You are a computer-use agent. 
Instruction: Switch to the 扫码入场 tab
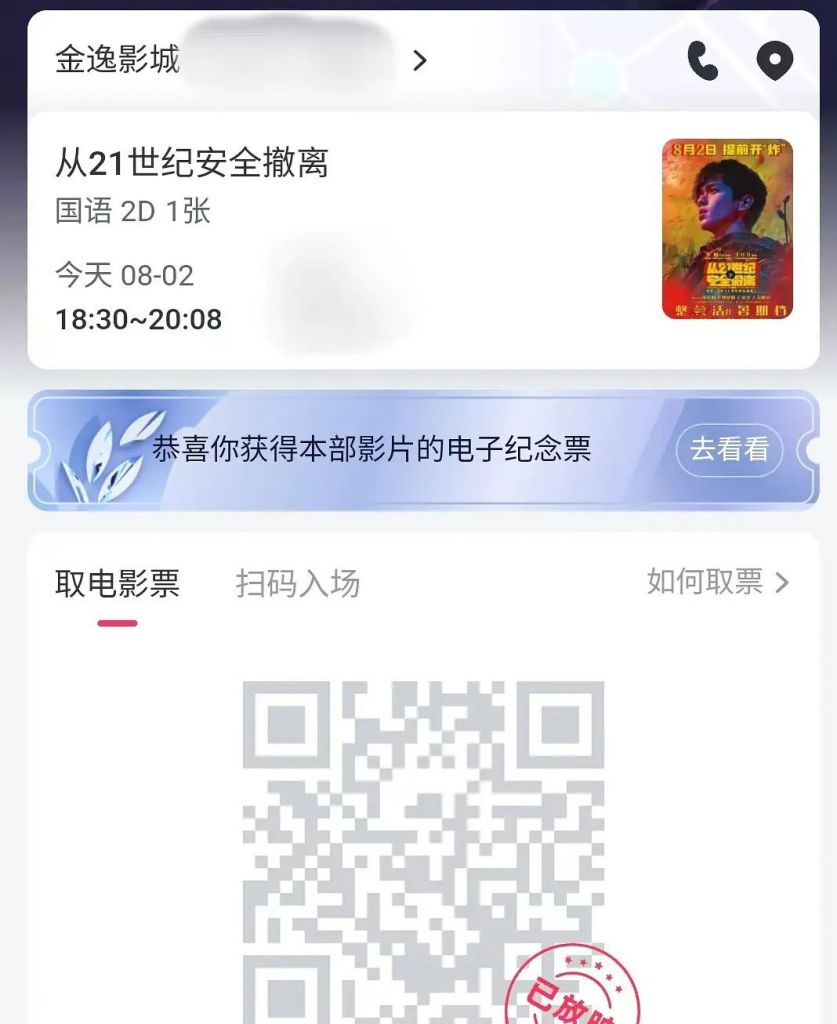[x=298, y=584]
